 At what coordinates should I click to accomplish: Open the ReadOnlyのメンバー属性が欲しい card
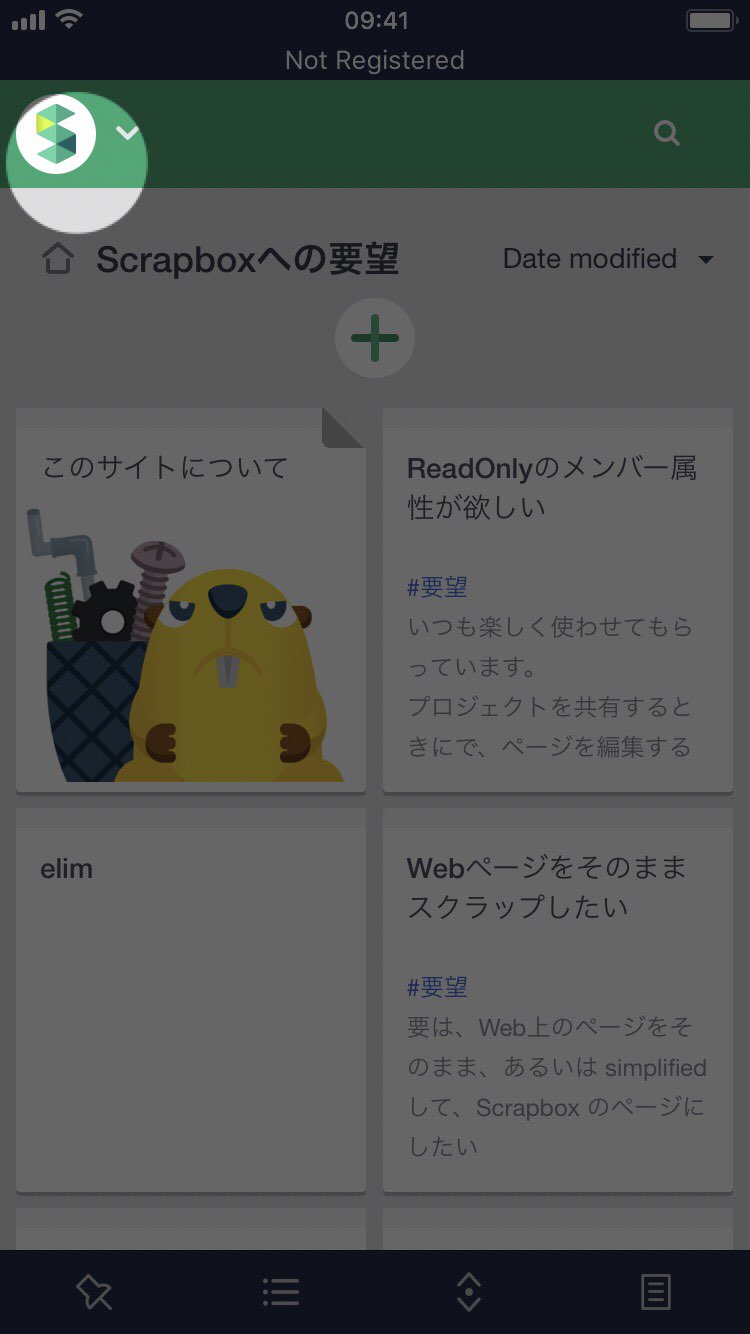click(557, 599)
